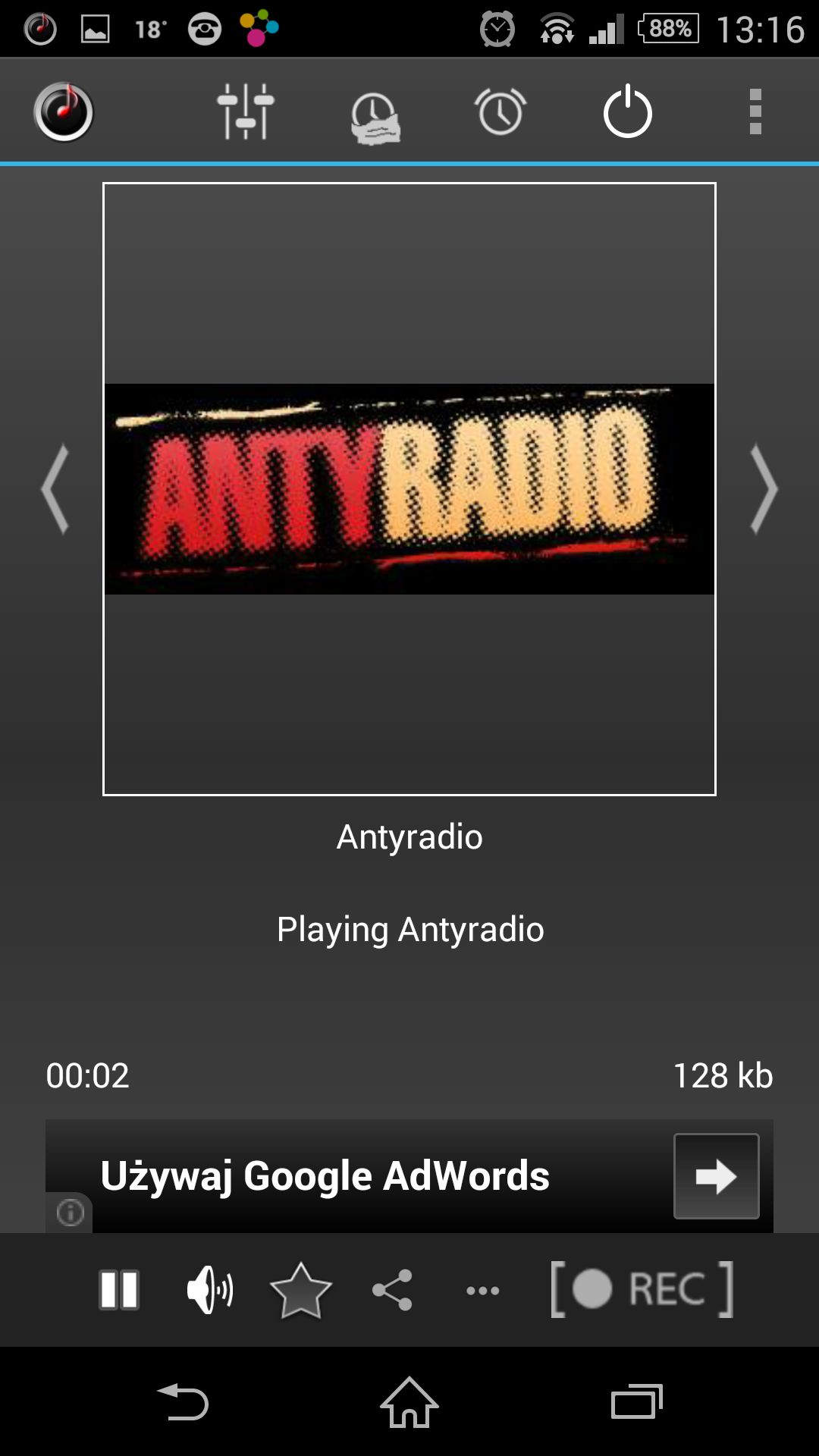Open more options with three dots
Viewport: 819px width, 1456px height.
tap(483, 1290)
